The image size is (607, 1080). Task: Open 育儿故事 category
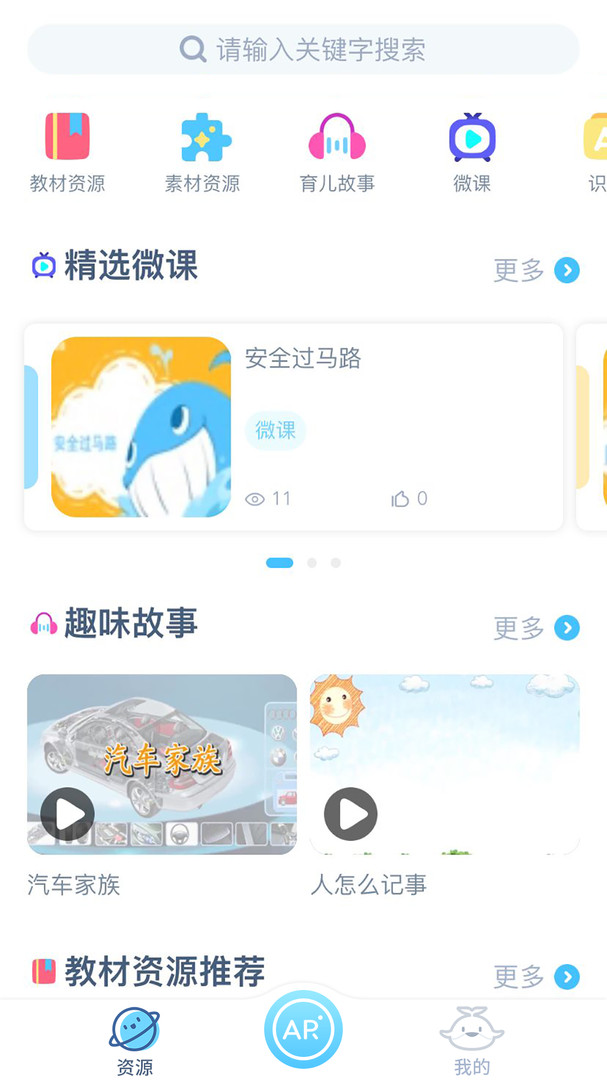coord(337,152)
